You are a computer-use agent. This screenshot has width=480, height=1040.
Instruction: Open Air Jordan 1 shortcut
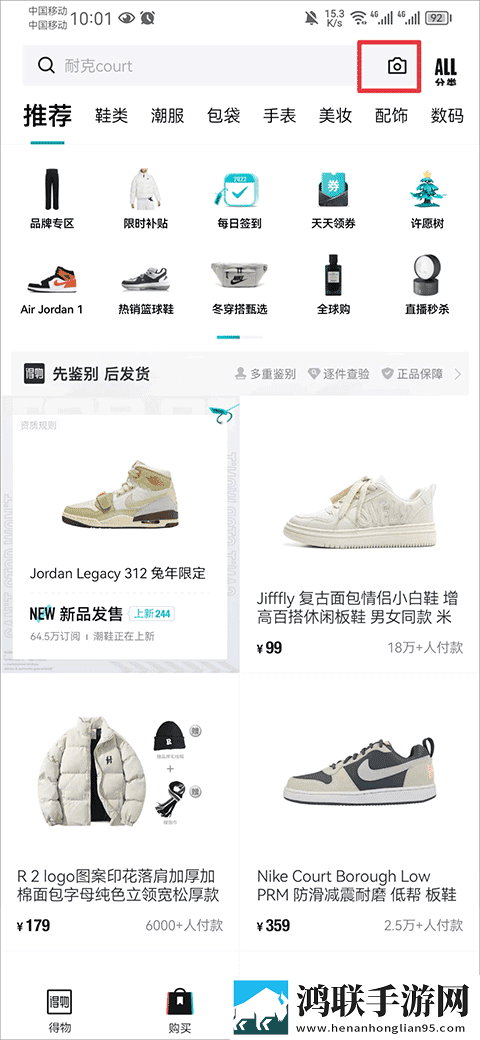point(52,285)
